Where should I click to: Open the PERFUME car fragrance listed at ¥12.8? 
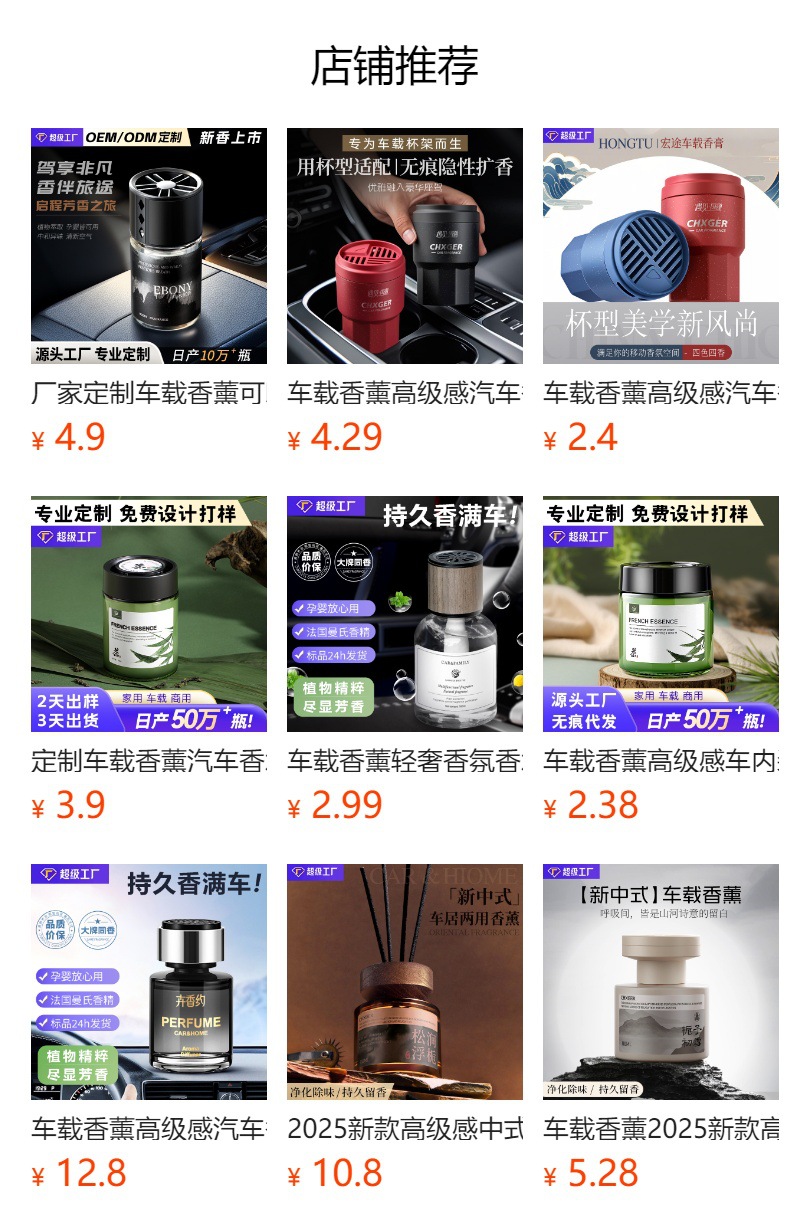149,982
